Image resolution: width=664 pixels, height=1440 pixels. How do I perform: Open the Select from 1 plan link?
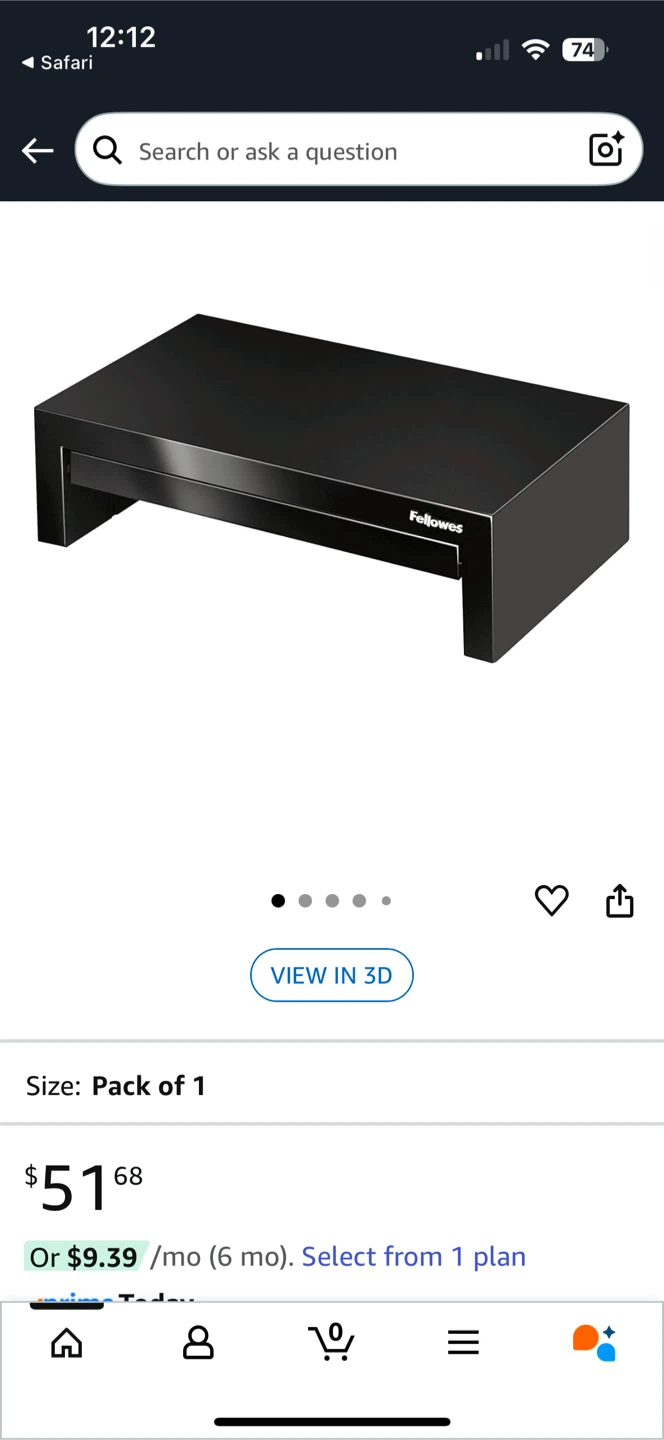click(x=413, y=1256)
